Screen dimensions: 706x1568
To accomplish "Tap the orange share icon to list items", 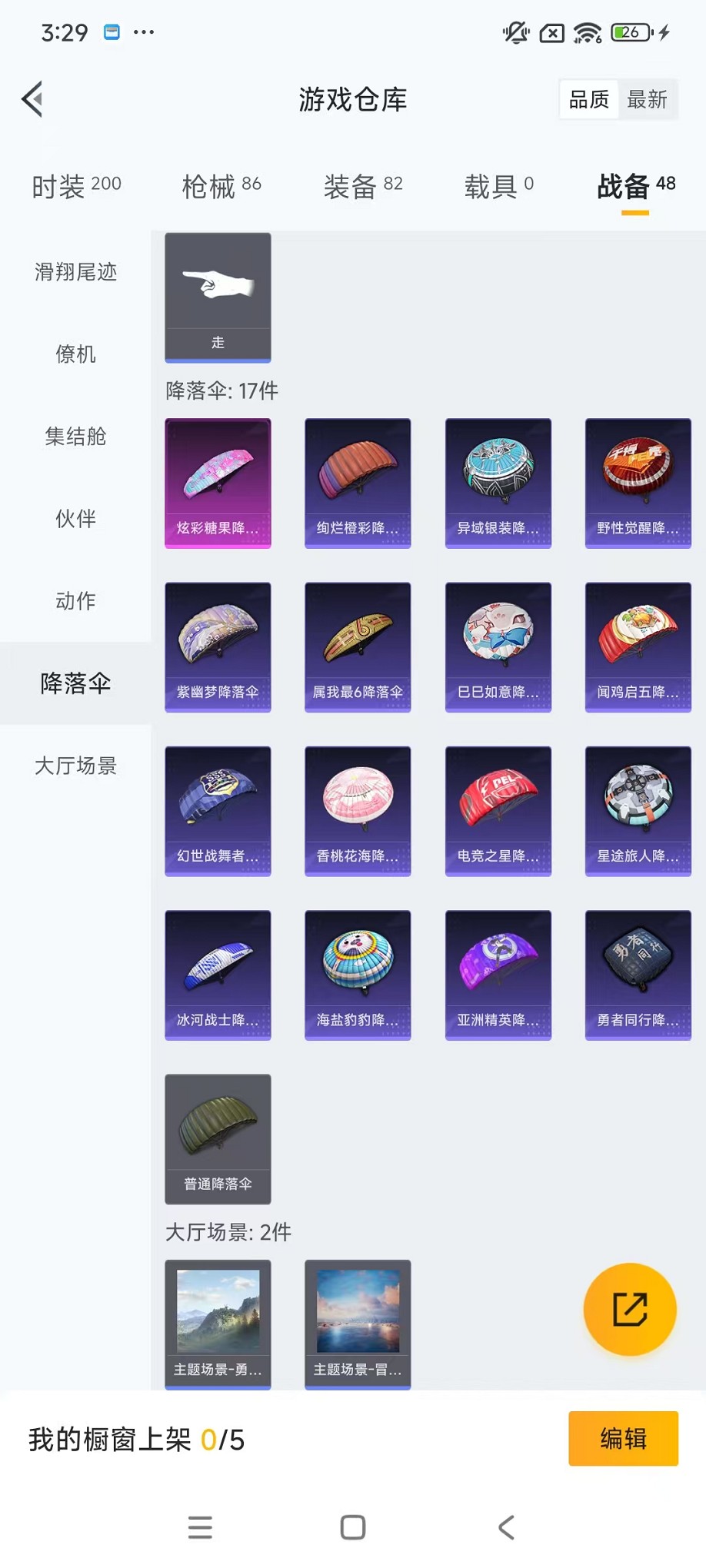I will click(630, 1309).
